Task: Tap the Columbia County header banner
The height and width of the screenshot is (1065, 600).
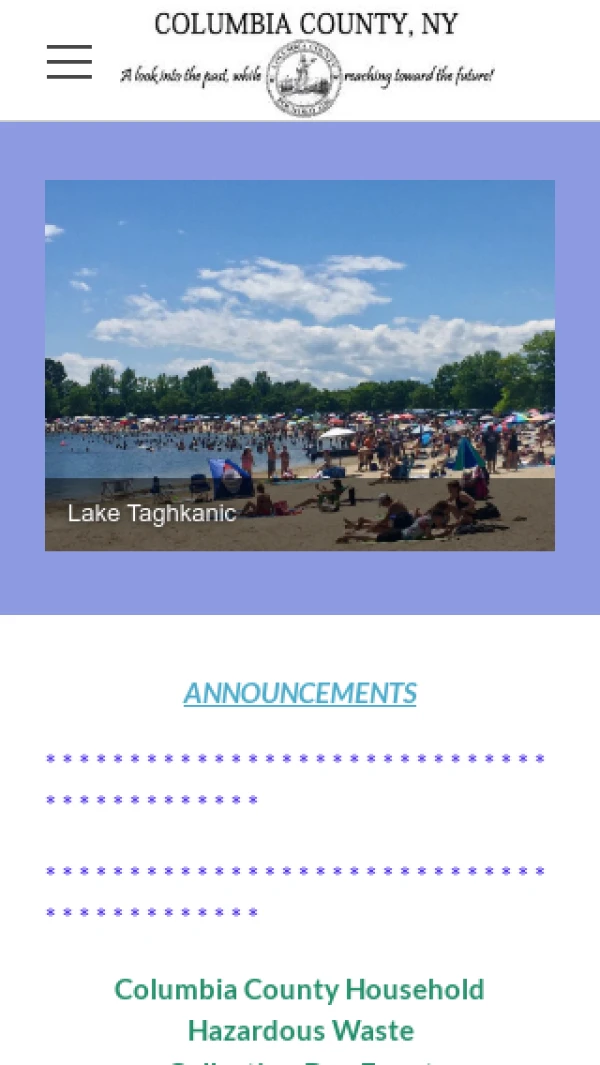Action: (x=306, y=62)
